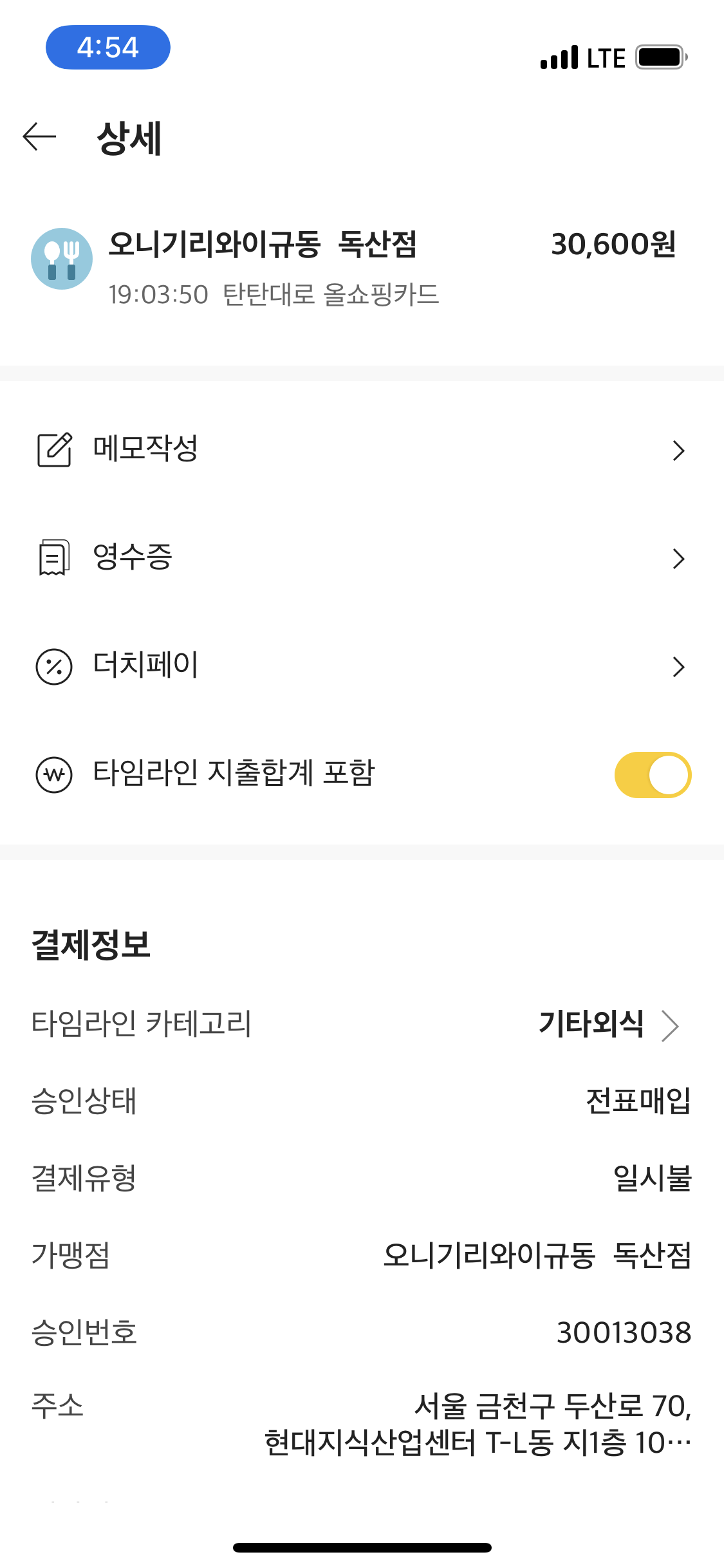Open 메모작성 to write a memo
The height and width of the screenshot is (1568, 724).
tap(360, 449)
